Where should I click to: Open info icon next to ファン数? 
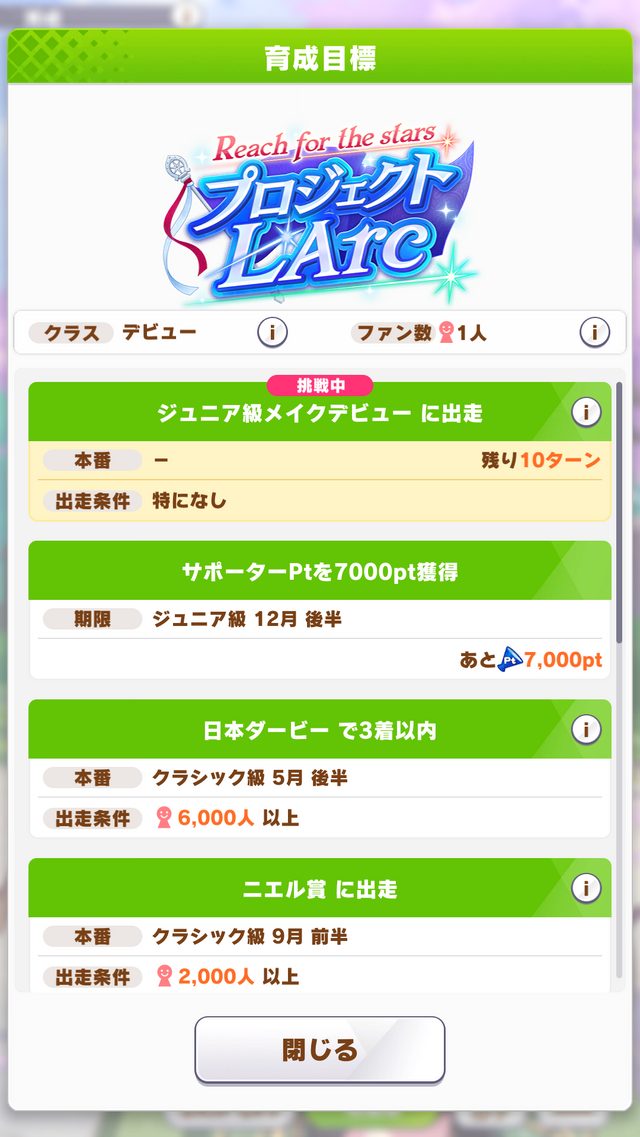(x=595, y=332)
